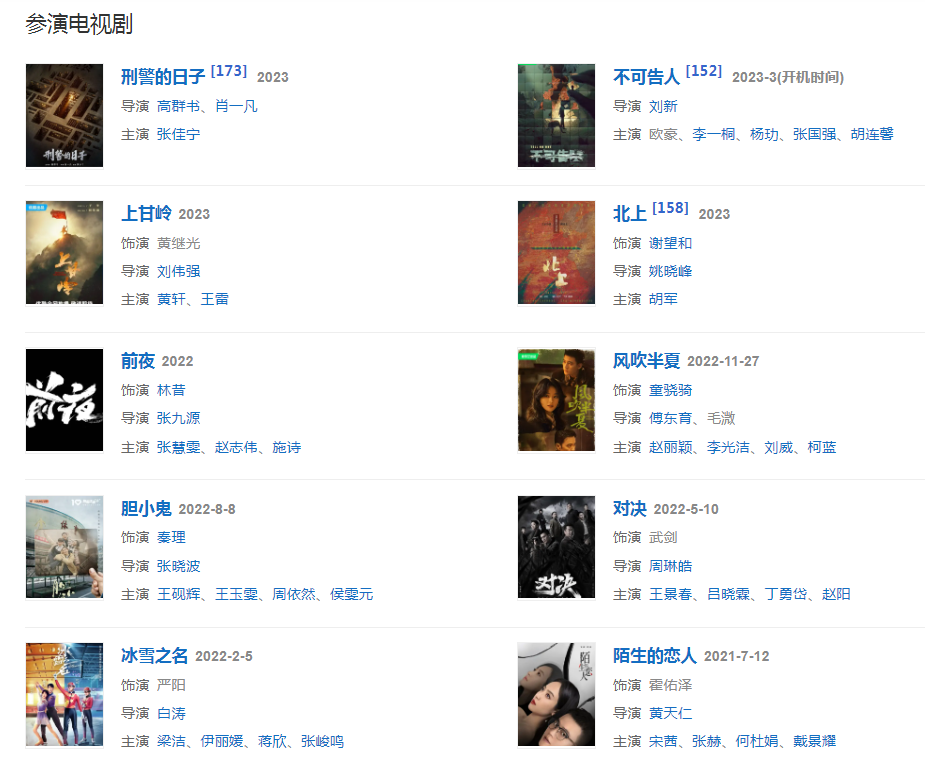
Task: View actor 王景春's page
Action: 670,594
